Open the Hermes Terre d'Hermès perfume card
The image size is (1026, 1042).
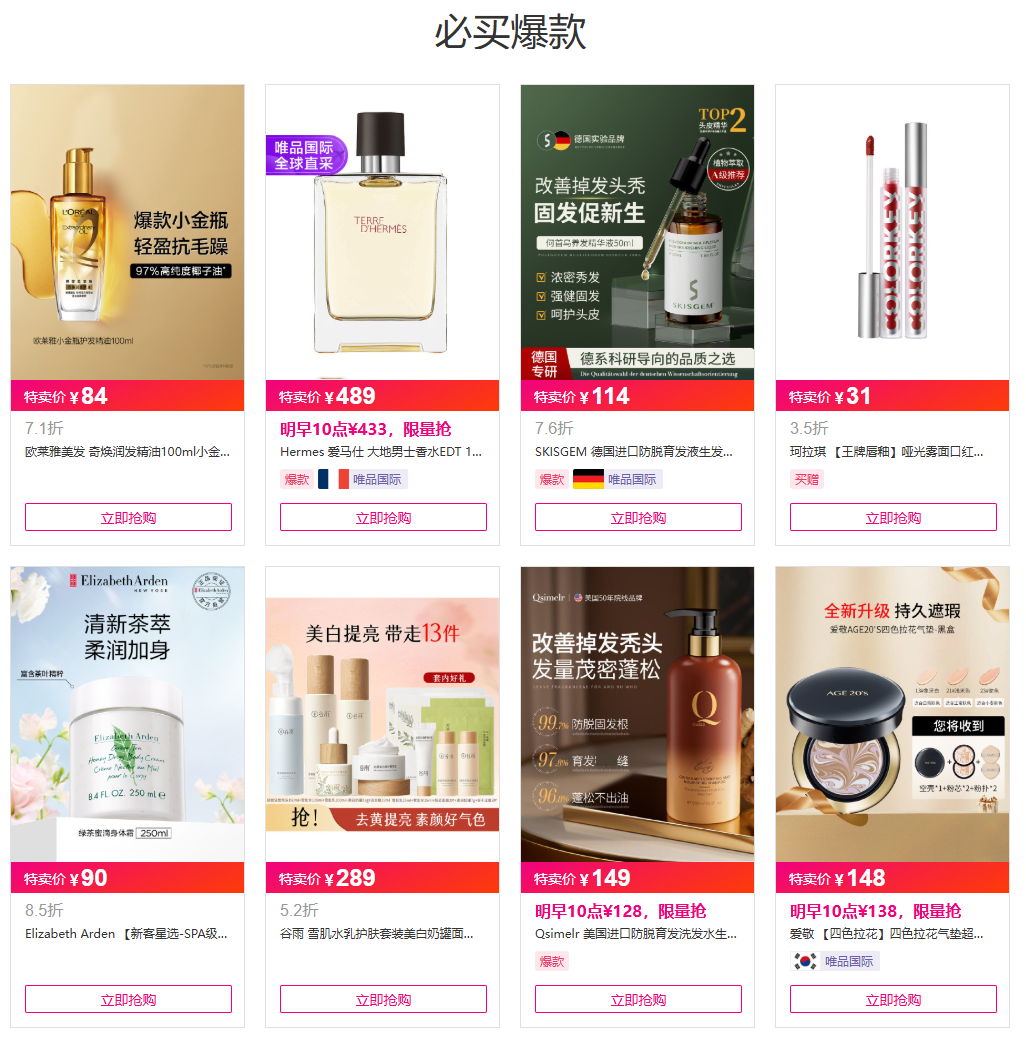(382, 232)
